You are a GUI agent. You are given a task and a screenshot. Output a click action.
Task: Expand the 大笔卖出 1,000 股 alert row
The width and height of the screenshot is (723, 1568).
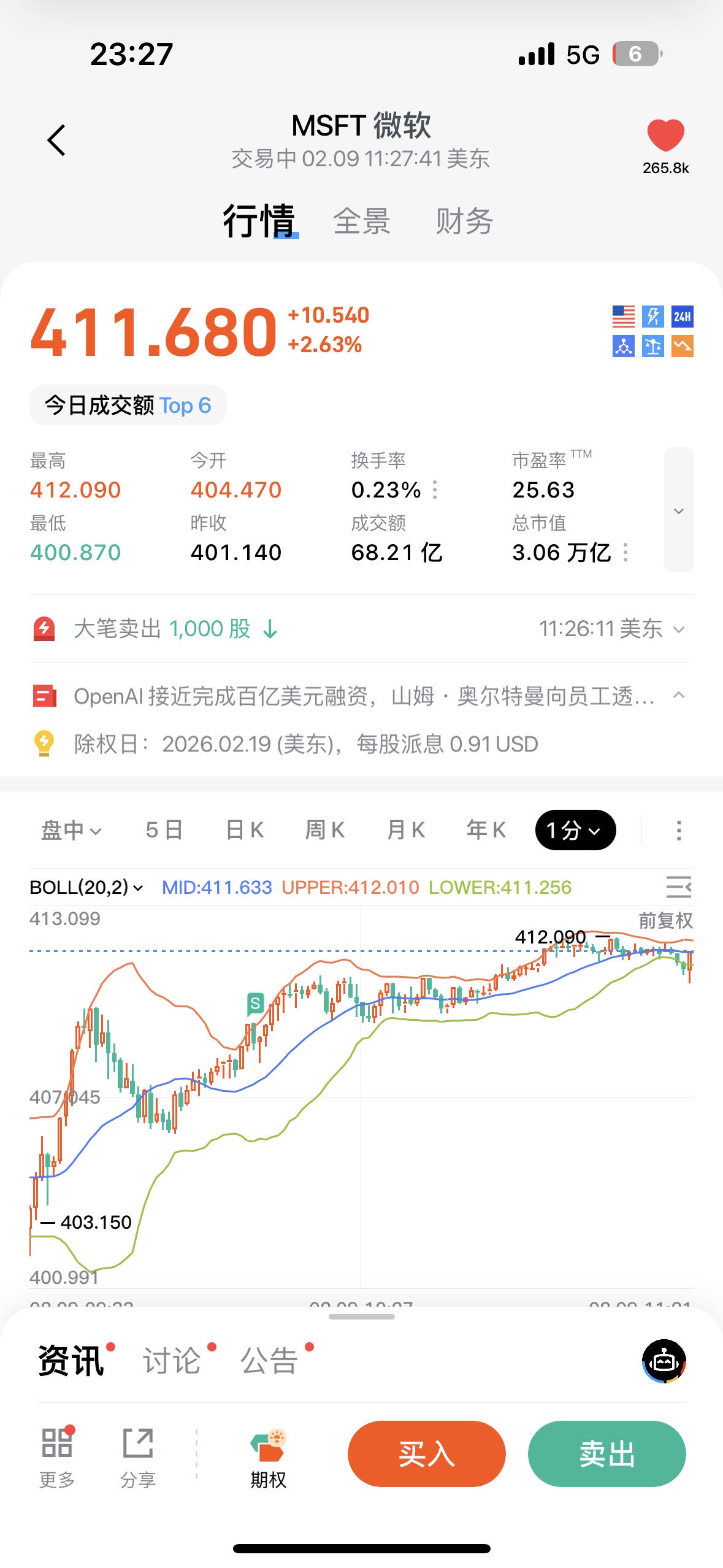click(361, 629)
